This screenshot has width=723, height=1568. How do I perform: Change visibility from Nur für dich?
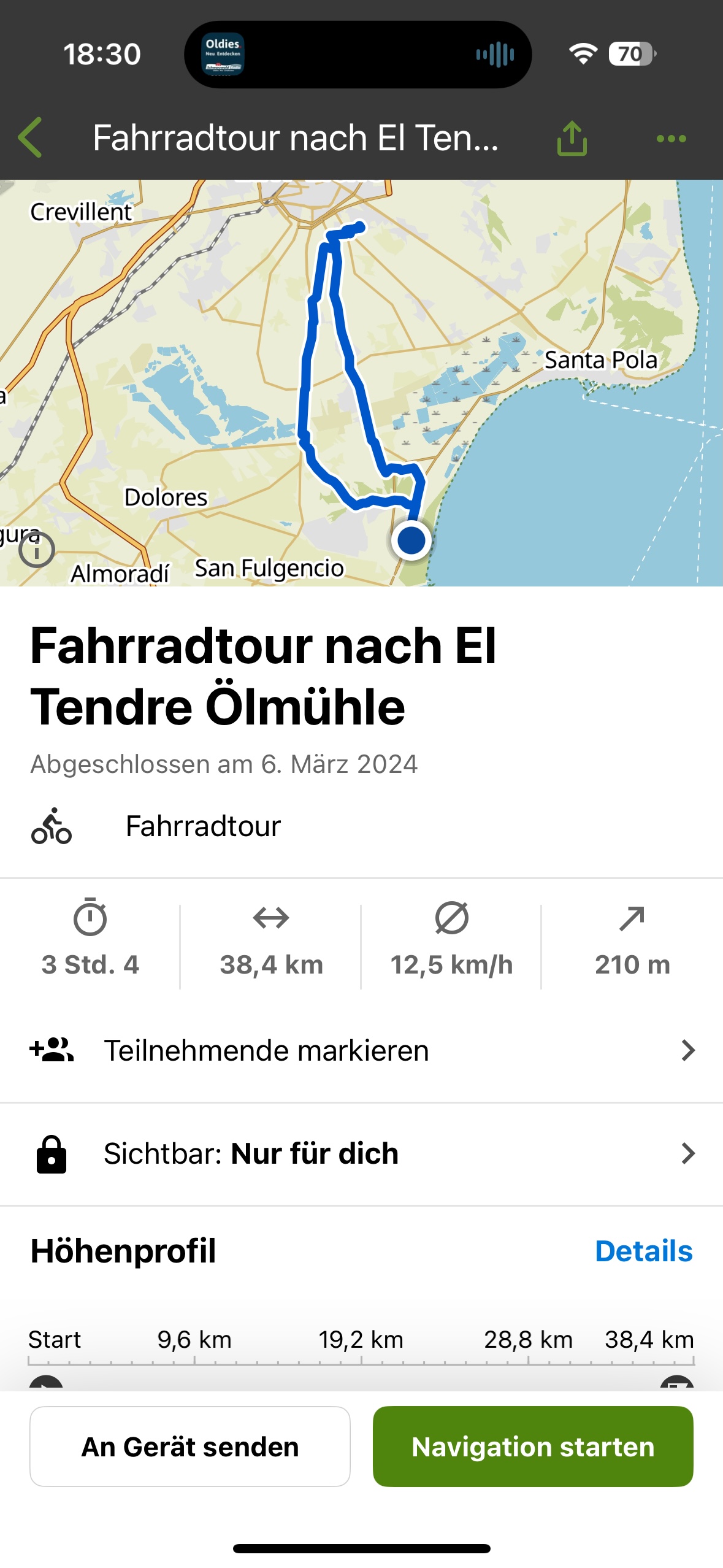pyautogui.click(x=361, y=1153)
